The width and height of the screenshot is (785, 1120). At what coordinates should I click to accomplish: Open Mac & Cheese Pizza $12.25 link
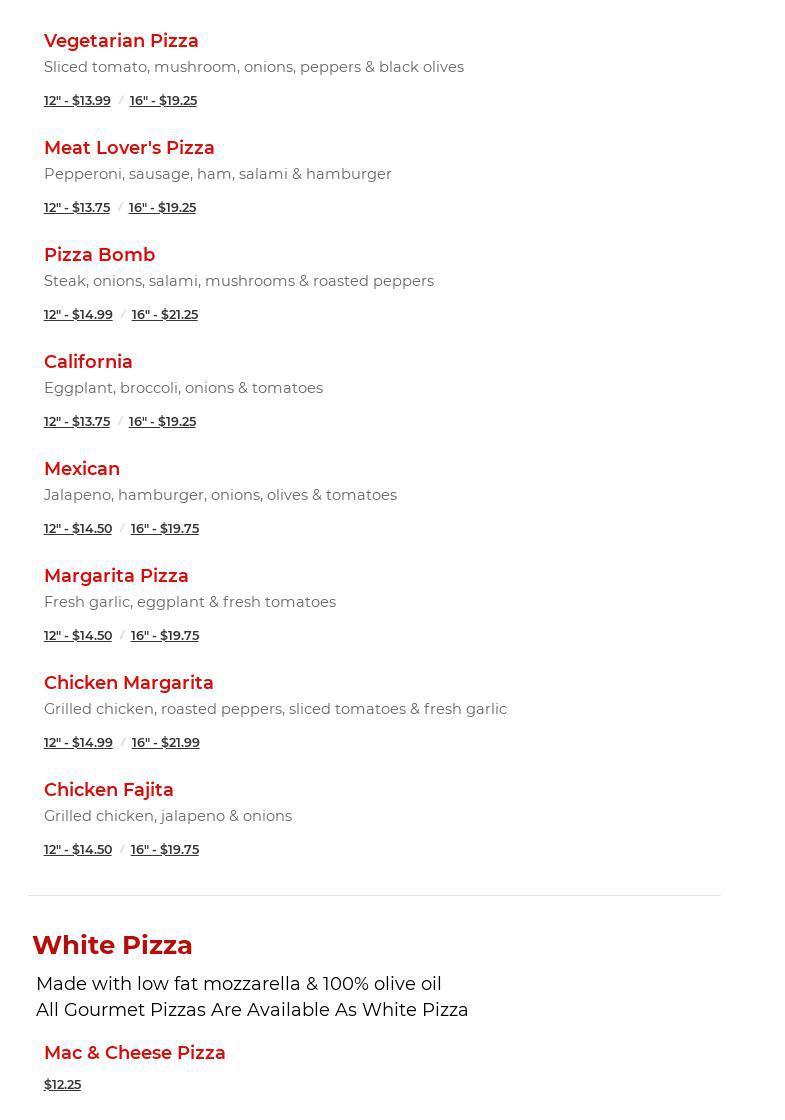coord(62,1085)
